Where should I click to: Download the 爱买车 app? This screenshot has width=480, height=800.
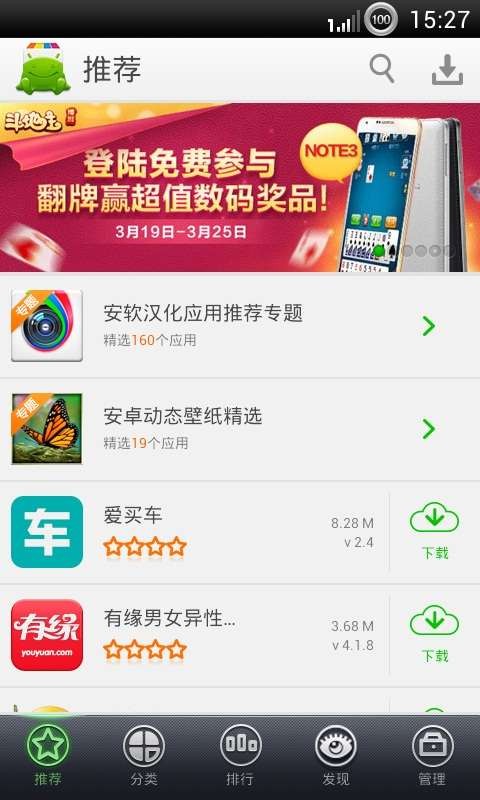[x=435, y=531]
